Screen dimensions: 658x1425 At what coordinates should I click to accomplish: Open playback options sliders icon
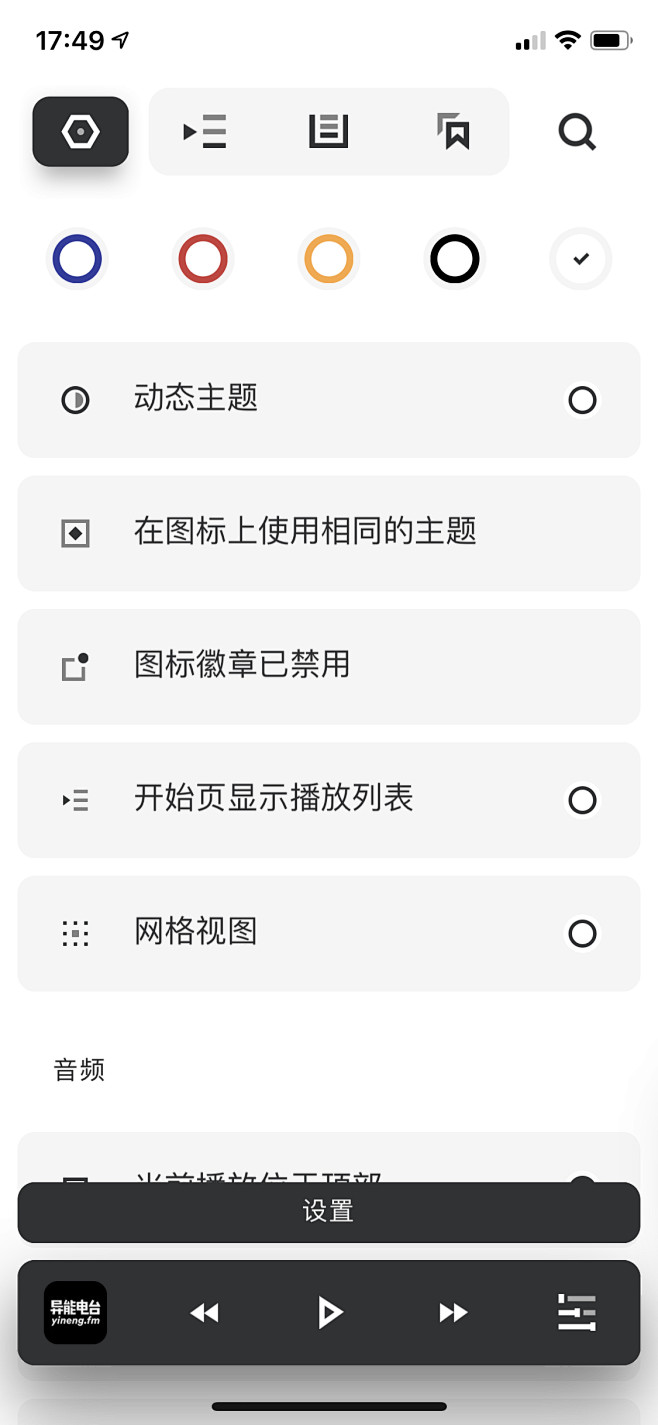click(577, 1312)
